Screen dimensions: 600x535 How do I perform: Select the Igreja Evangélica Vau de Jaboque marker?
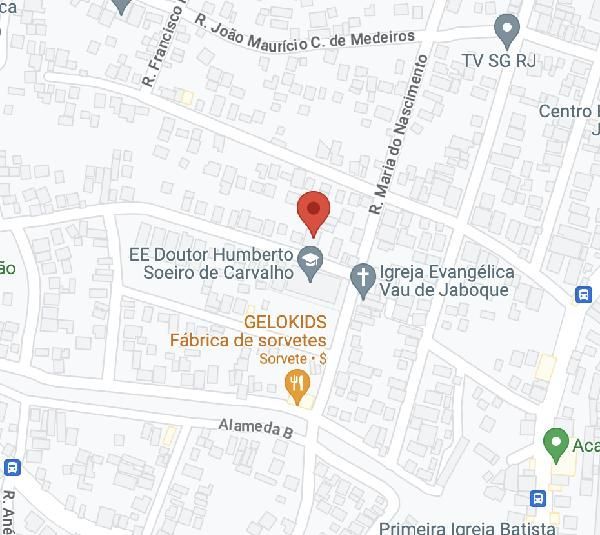(362, 274)
